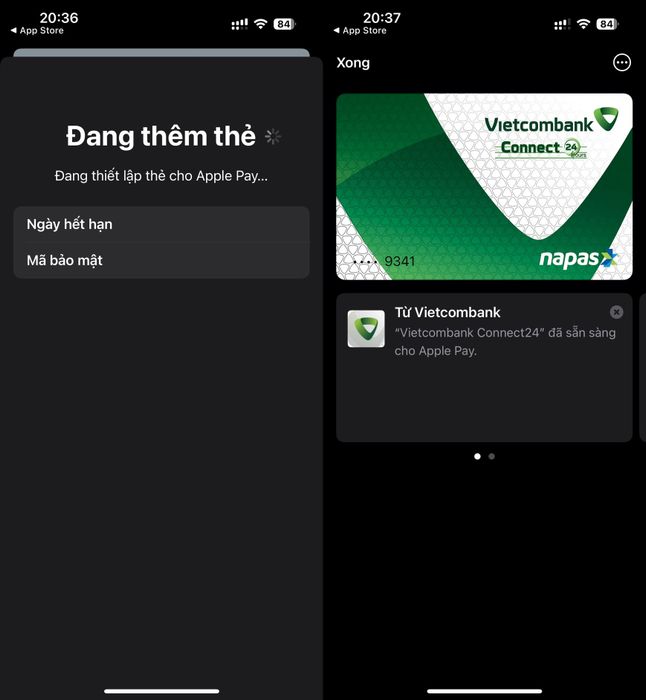Select the Ngày hết hạn field
The width and height of the screenshot is (646, 700).
point(161,224)
